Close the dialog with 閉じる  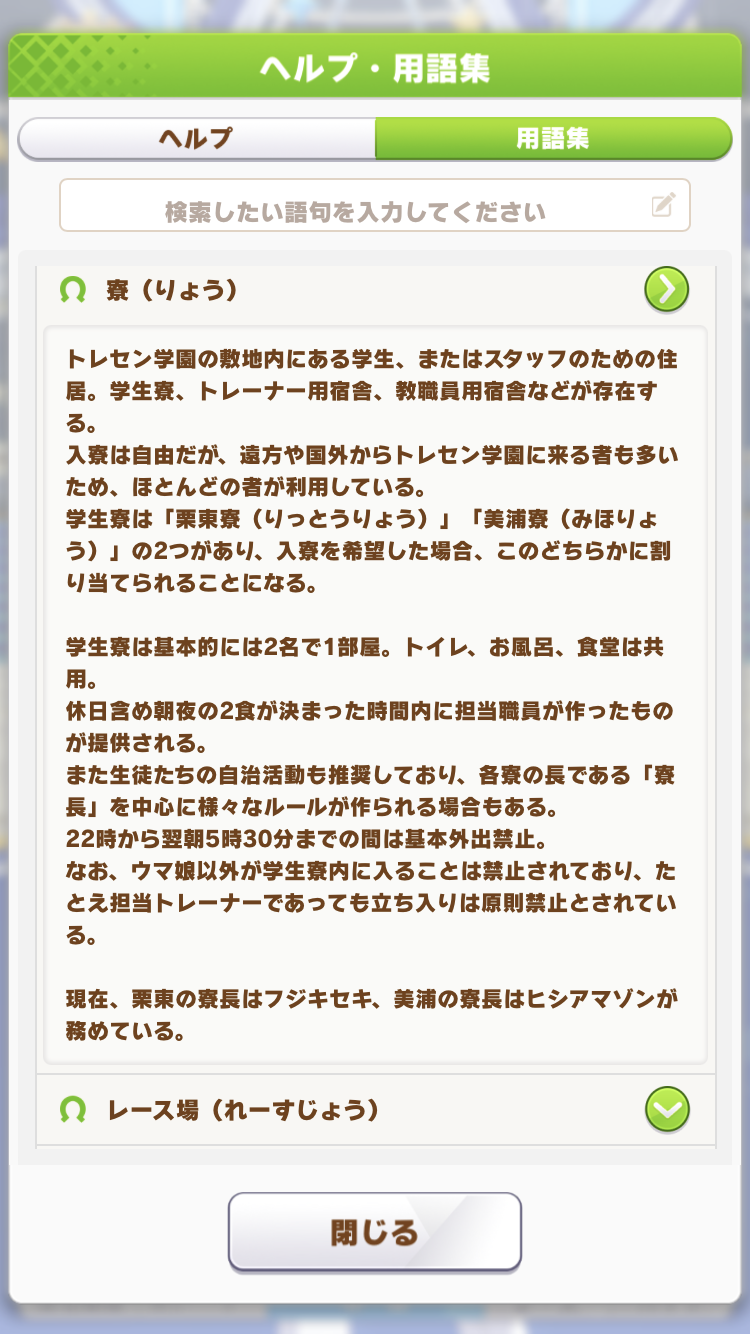(375, 1231)
